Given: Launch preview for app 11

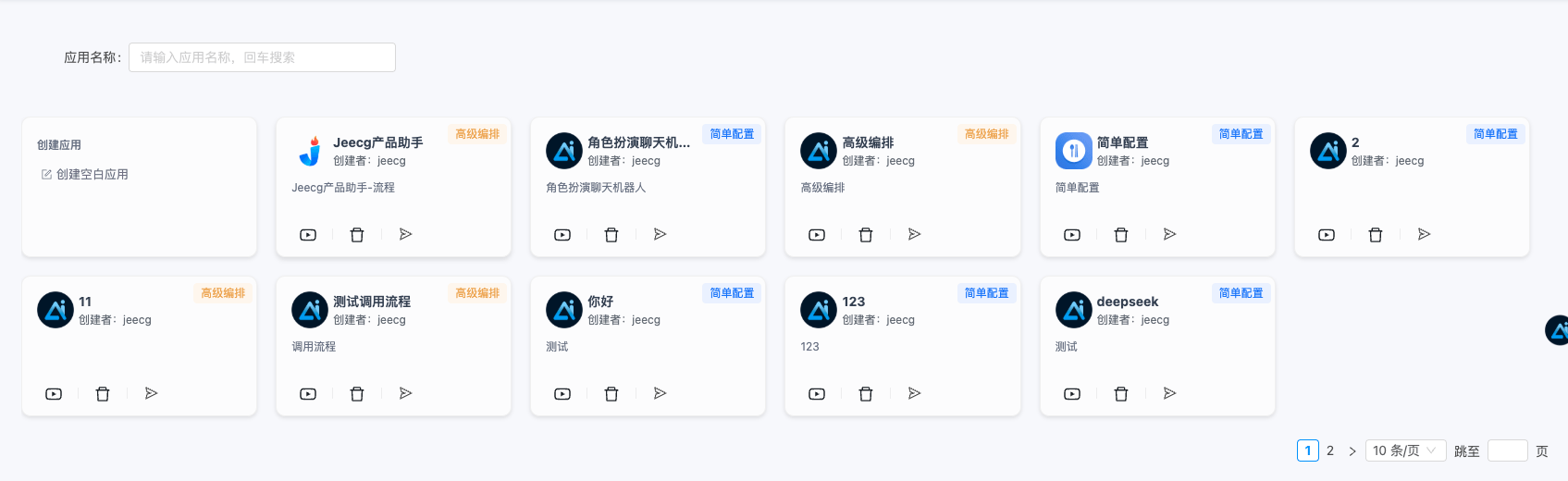Looking at the screenshot, I should click(54, 394).
